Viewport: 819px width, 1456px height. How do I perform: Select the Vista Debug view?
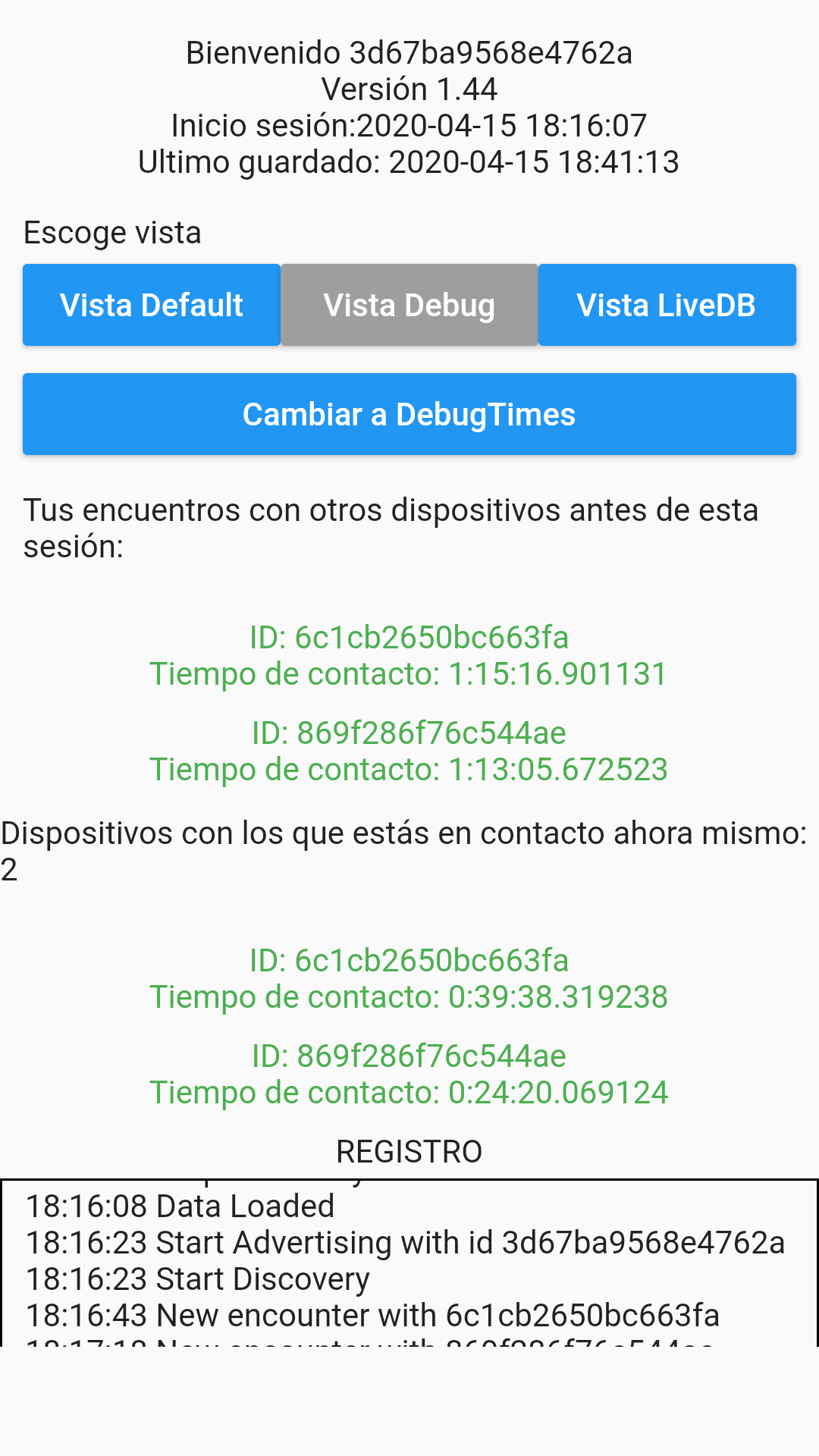(409, 305)
